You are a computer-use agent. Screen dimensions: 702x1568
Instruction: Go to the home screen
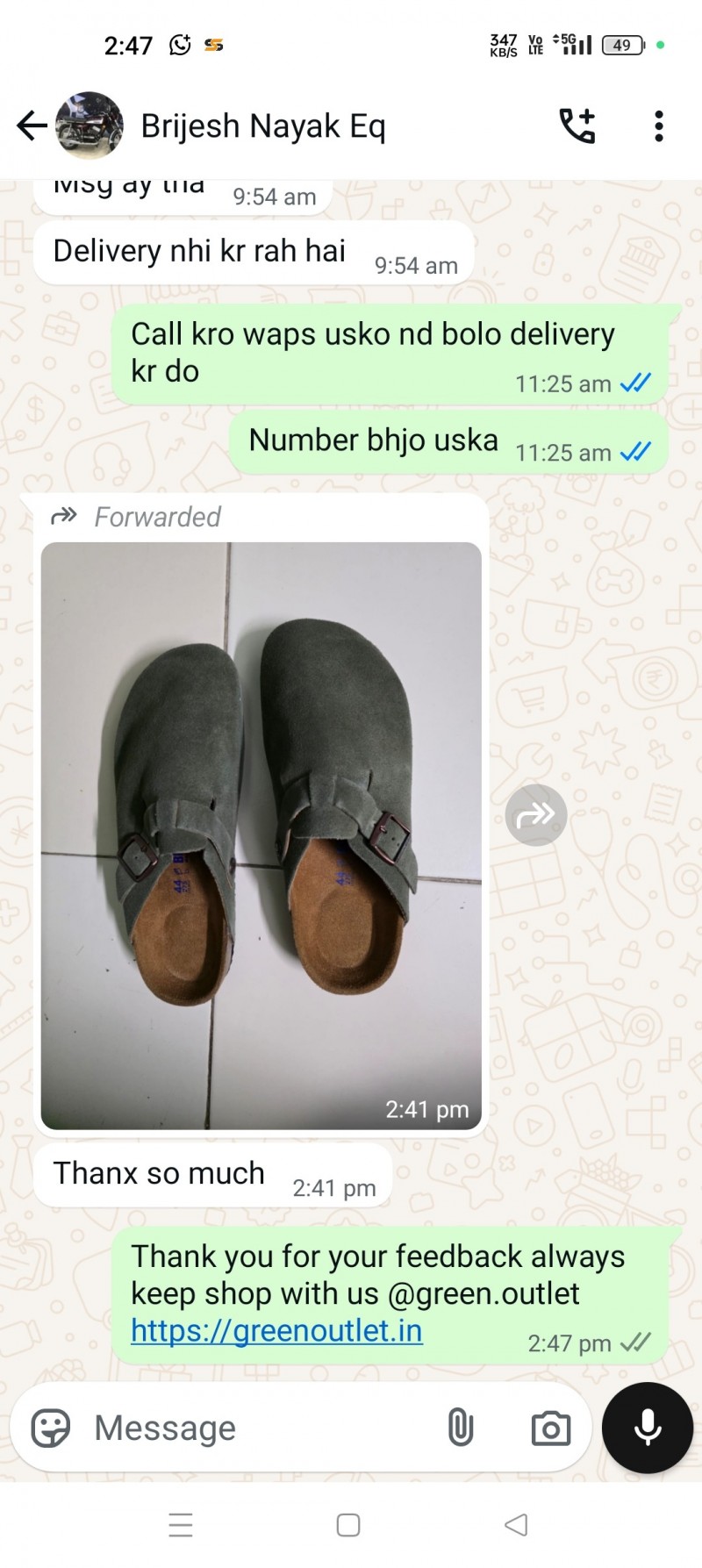pyautogui.click(x=348, y=1525)
